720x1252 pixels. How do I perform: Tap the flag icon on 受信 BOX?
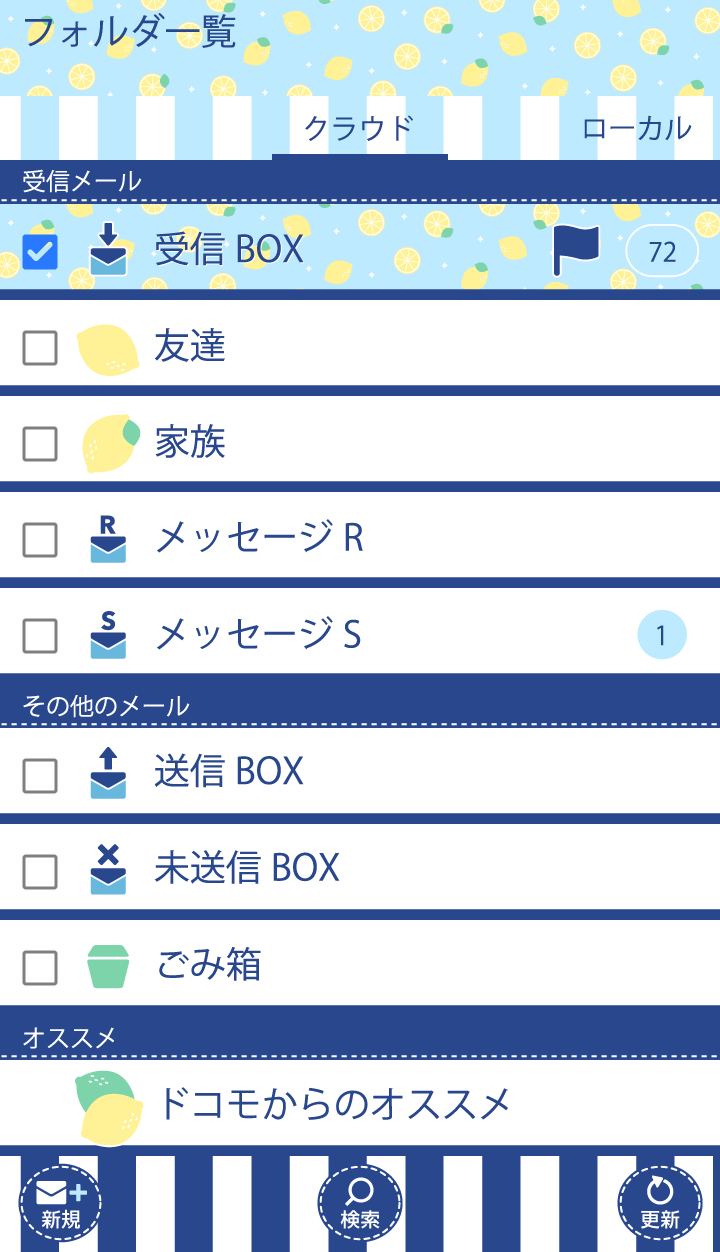576,250
